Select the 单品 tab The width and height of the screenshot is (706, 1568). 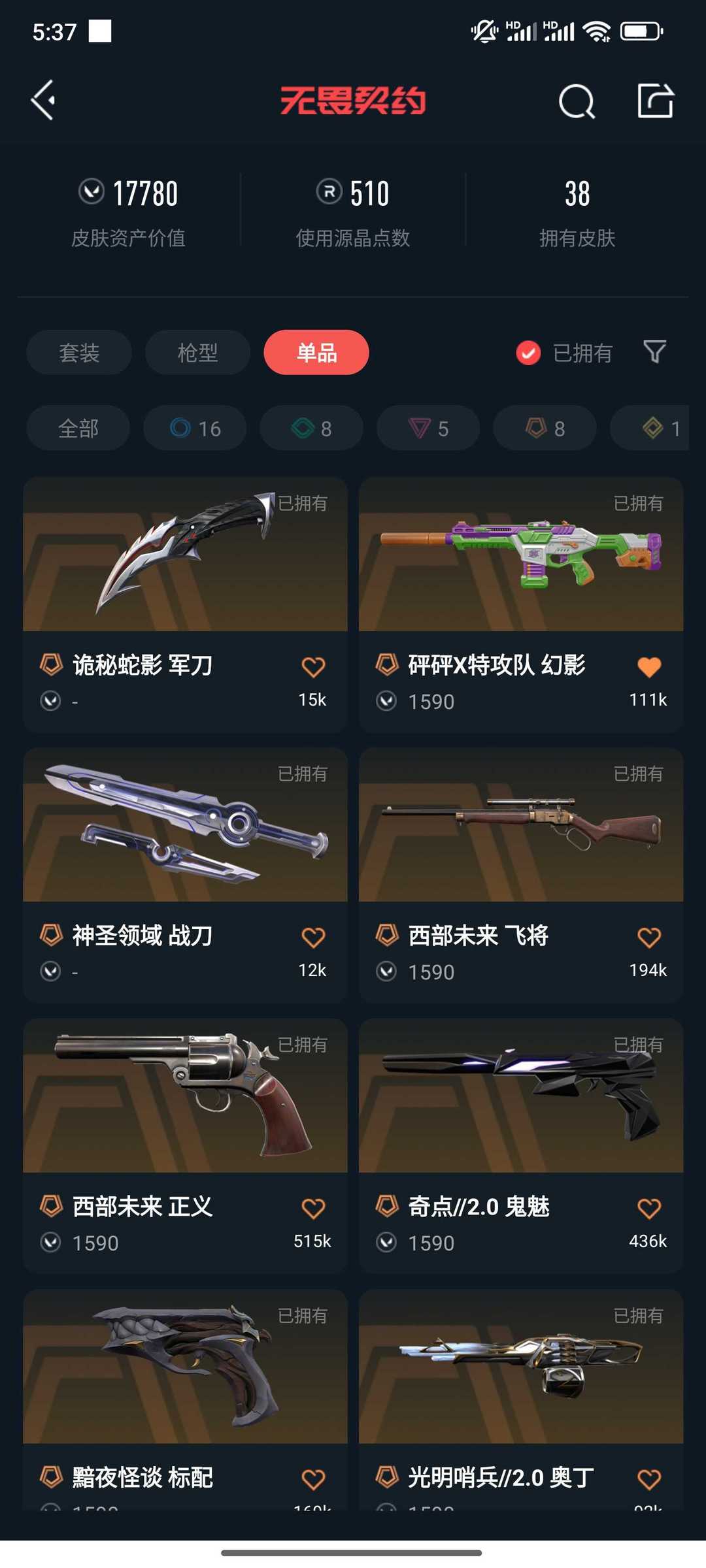click(316, 353)
